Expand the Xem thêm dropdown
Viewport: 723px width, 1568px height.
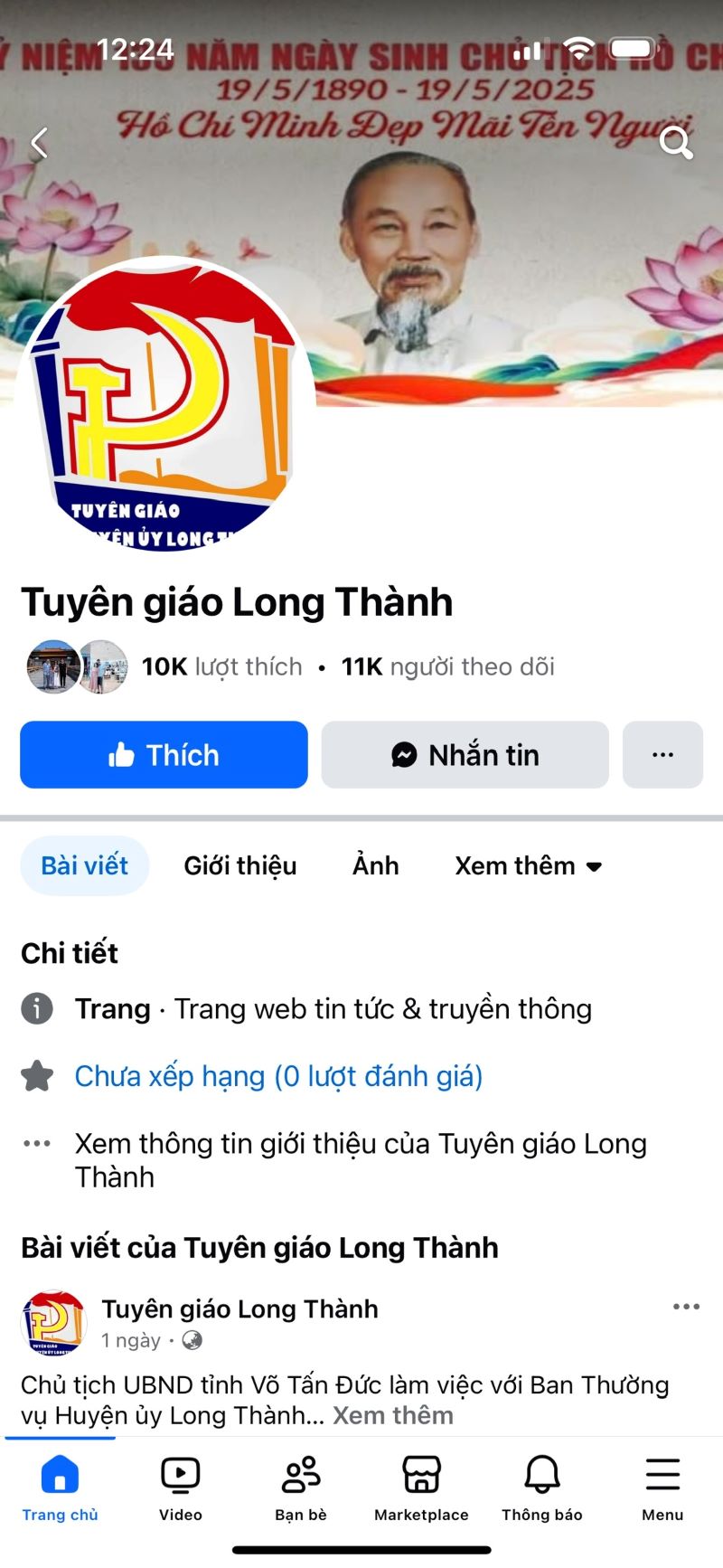click(528, 865)
